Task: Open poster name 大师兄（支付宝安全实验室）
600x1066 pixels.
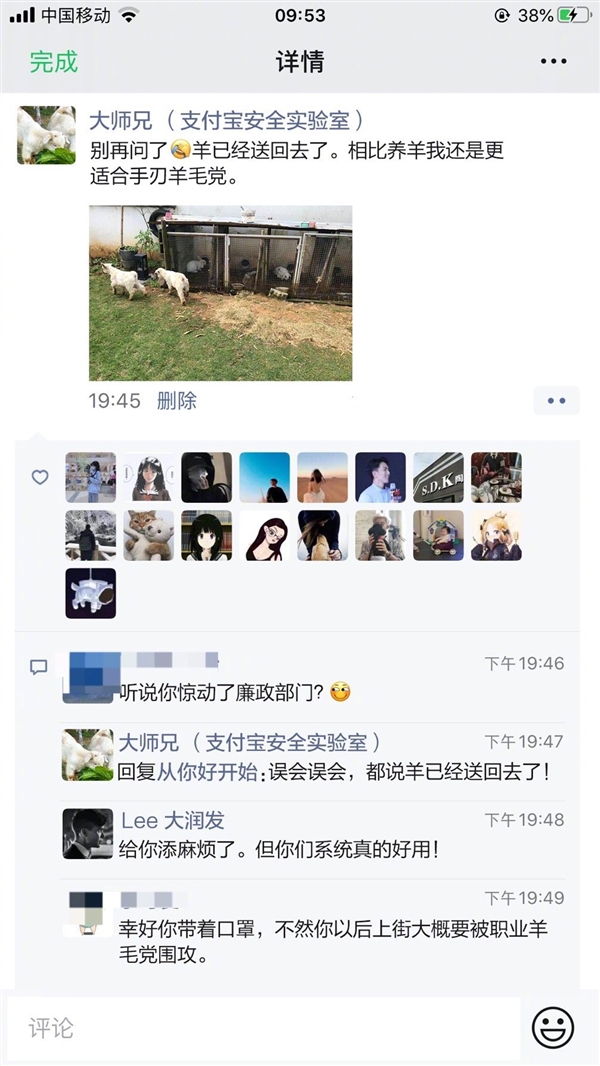Action: 226,121
